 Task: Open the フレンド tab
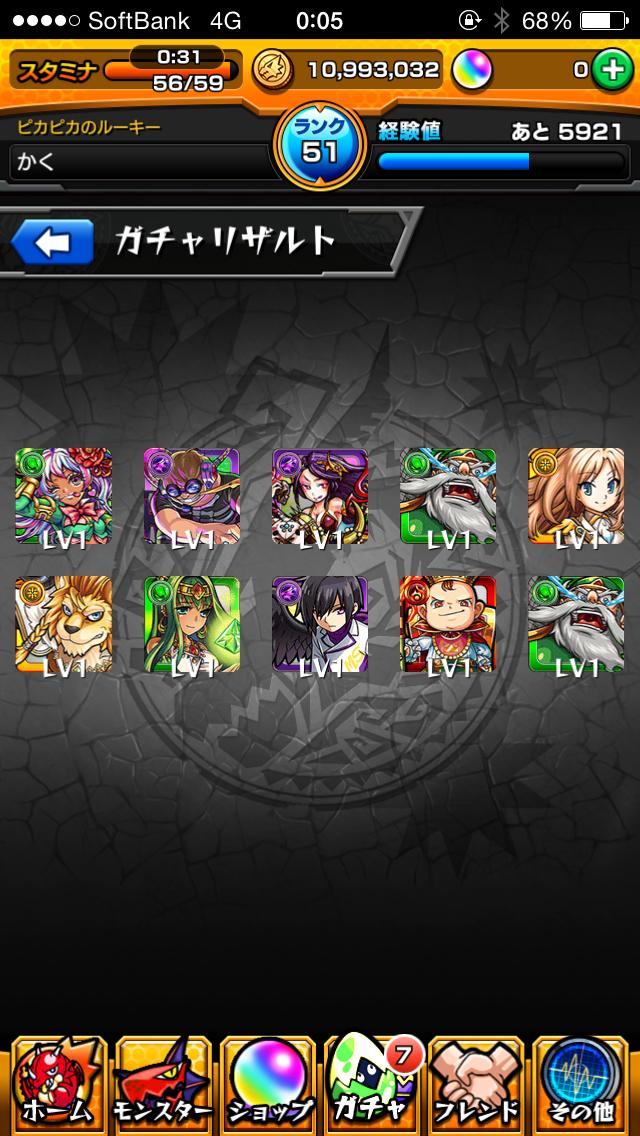pyautogui.click(x=476, y=1083)
